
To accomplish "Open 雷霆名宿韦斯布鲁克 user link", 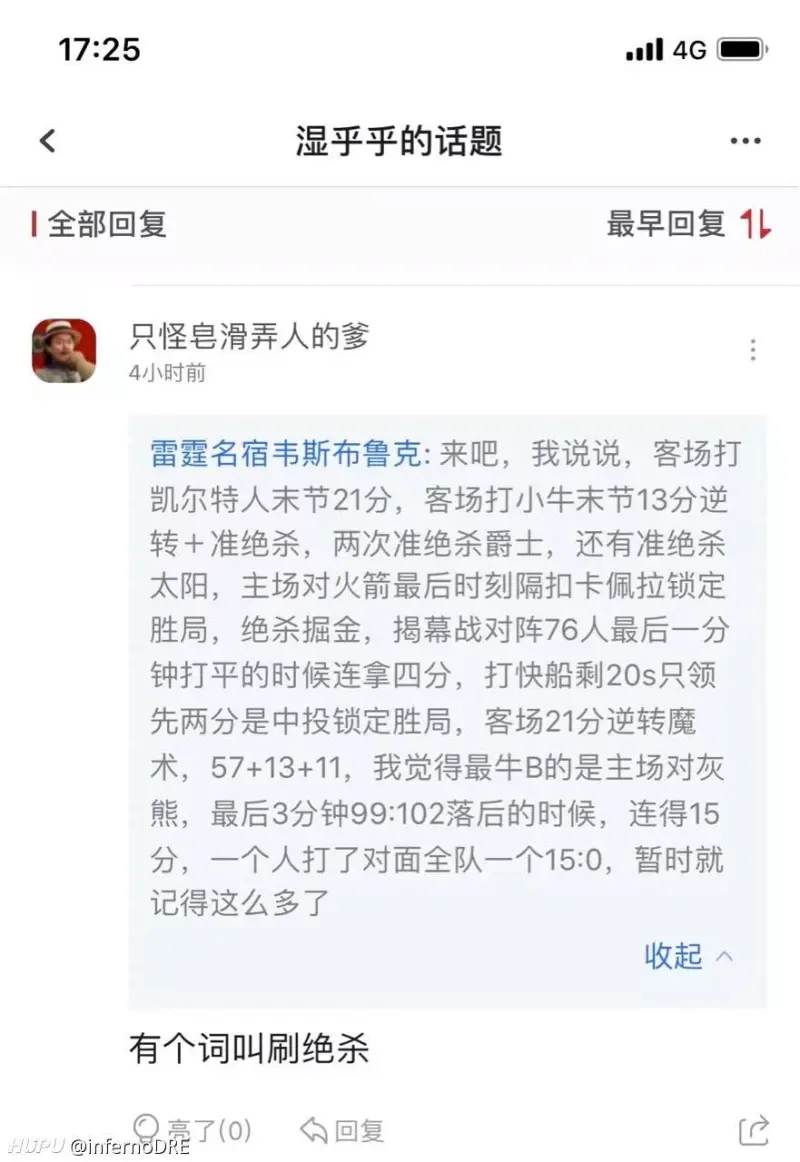I will point(288,454).
